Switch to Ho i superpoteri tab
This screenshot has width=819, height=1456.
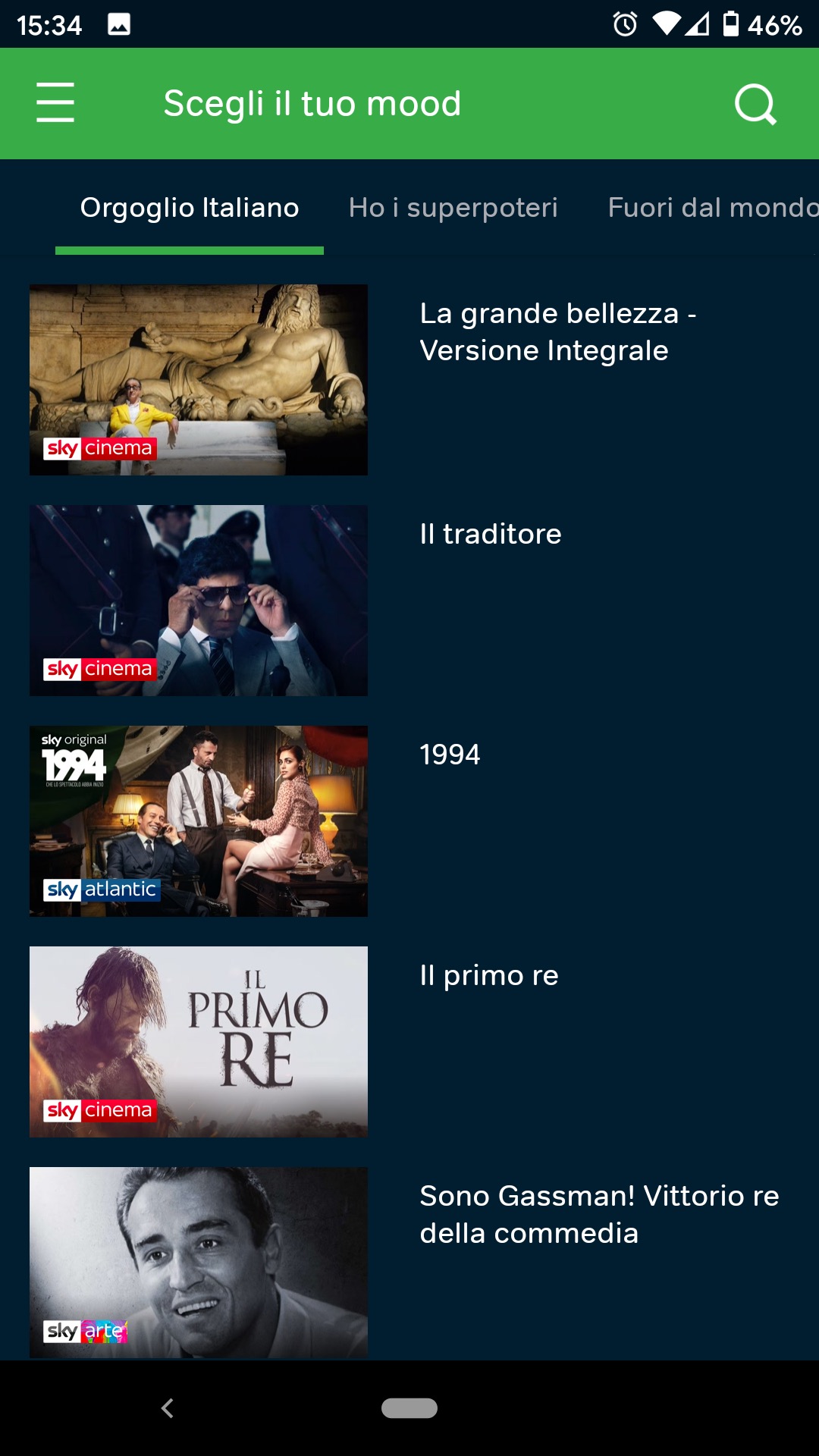453,208
